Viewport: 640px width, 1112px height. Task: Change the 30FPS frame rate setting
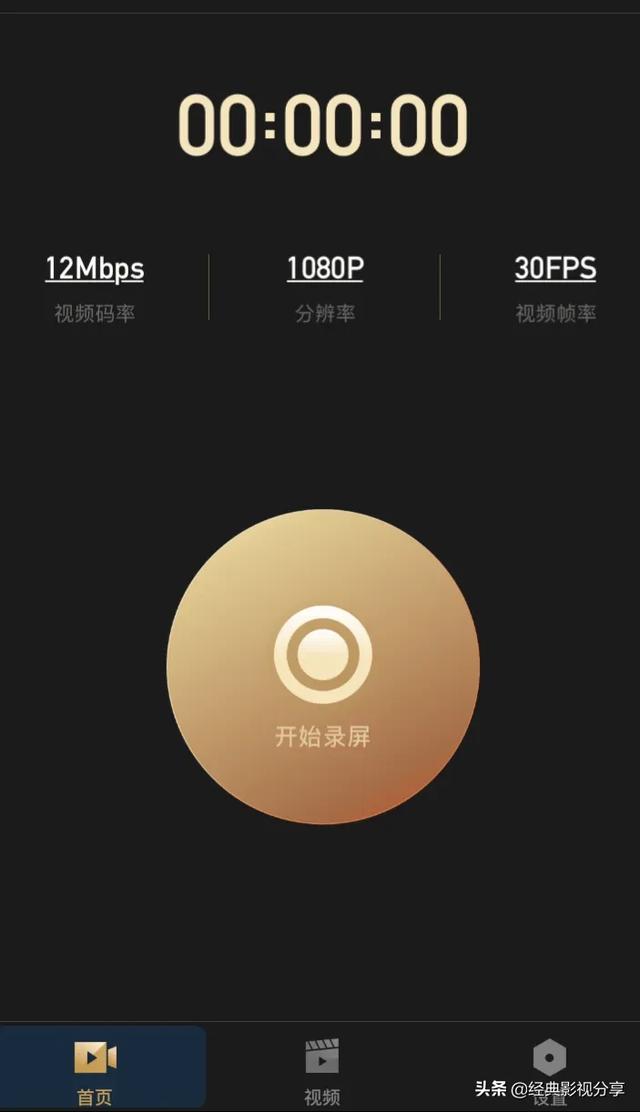[x=555, y=269]
